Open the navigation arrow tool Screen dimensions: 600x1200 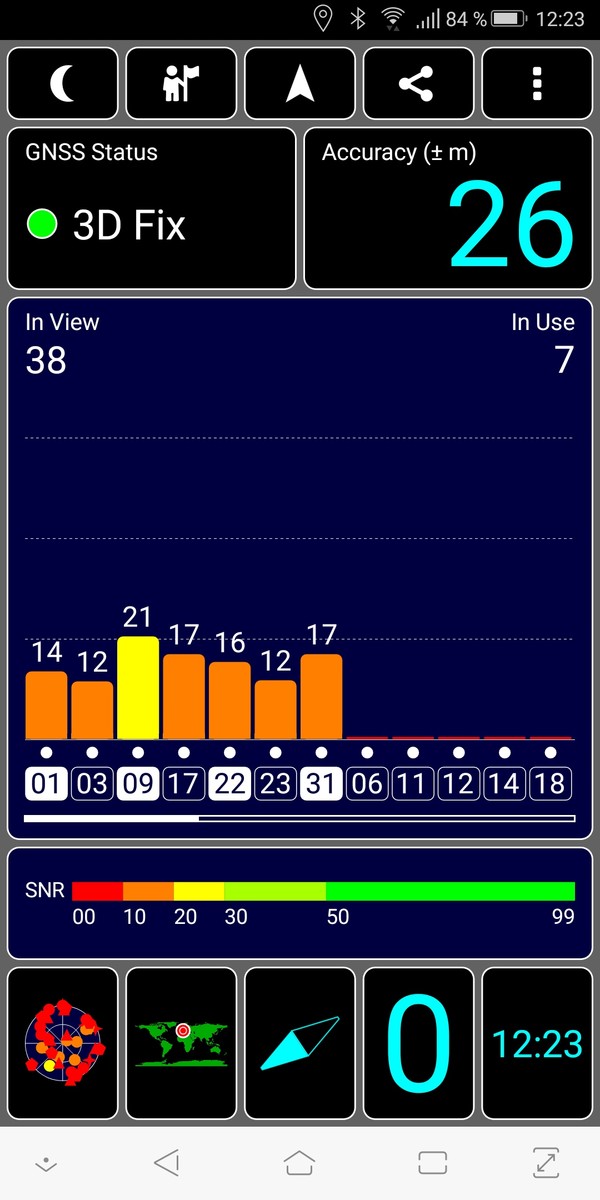pyautogui.click(x=300, y=84)
